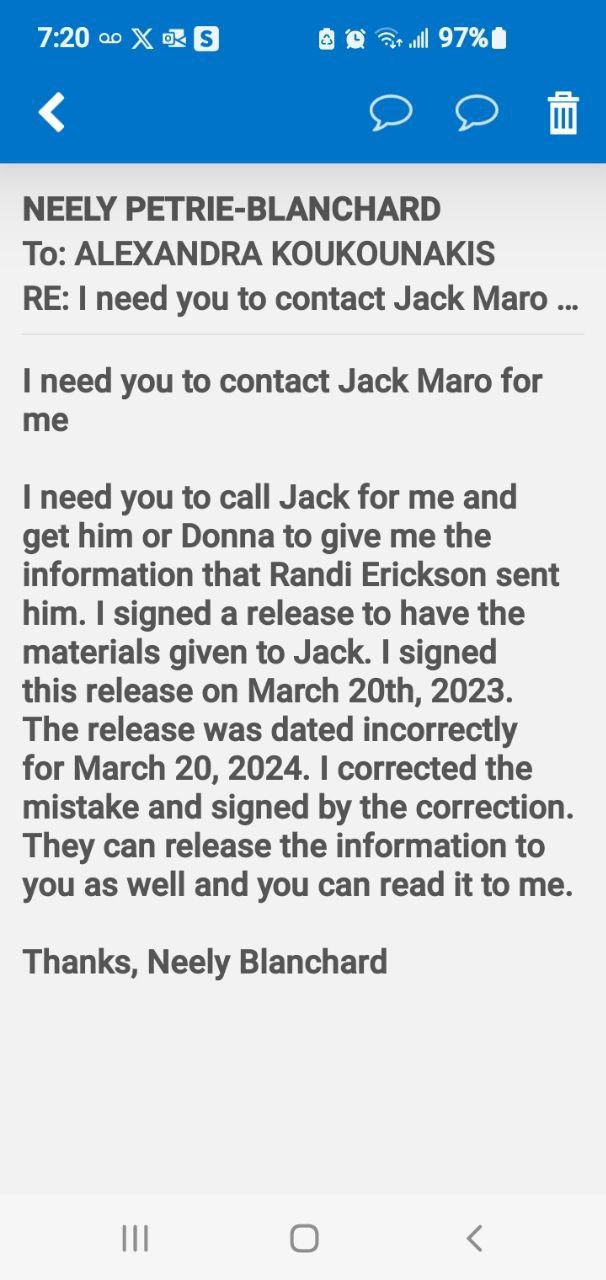This screenshot has height=1280, width=606.
Task: Tap the system home button
Action: coord(304,1238)
